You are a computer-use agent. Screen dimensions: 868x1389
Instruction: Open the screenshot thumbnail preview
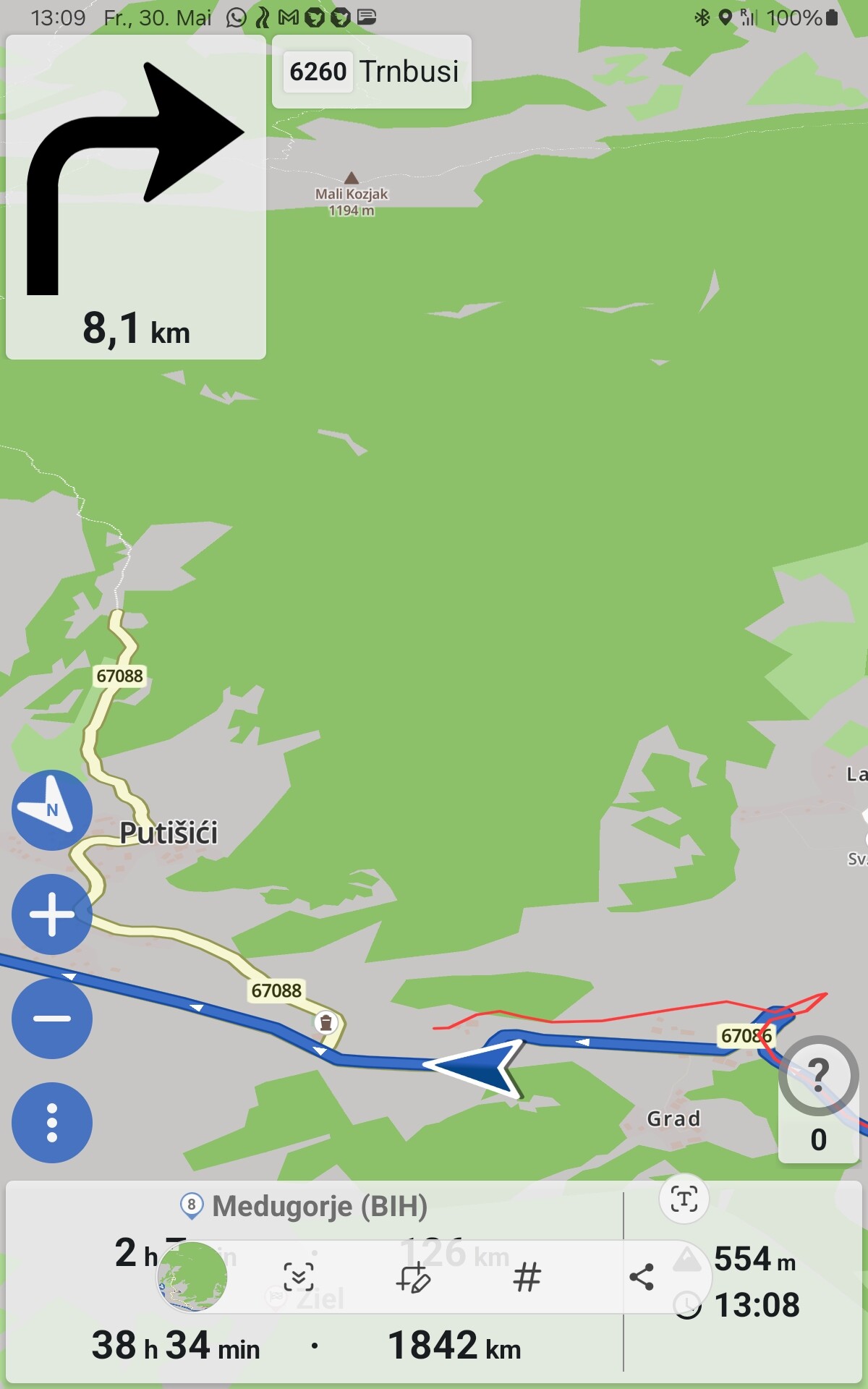click(x=192, y=1277)
